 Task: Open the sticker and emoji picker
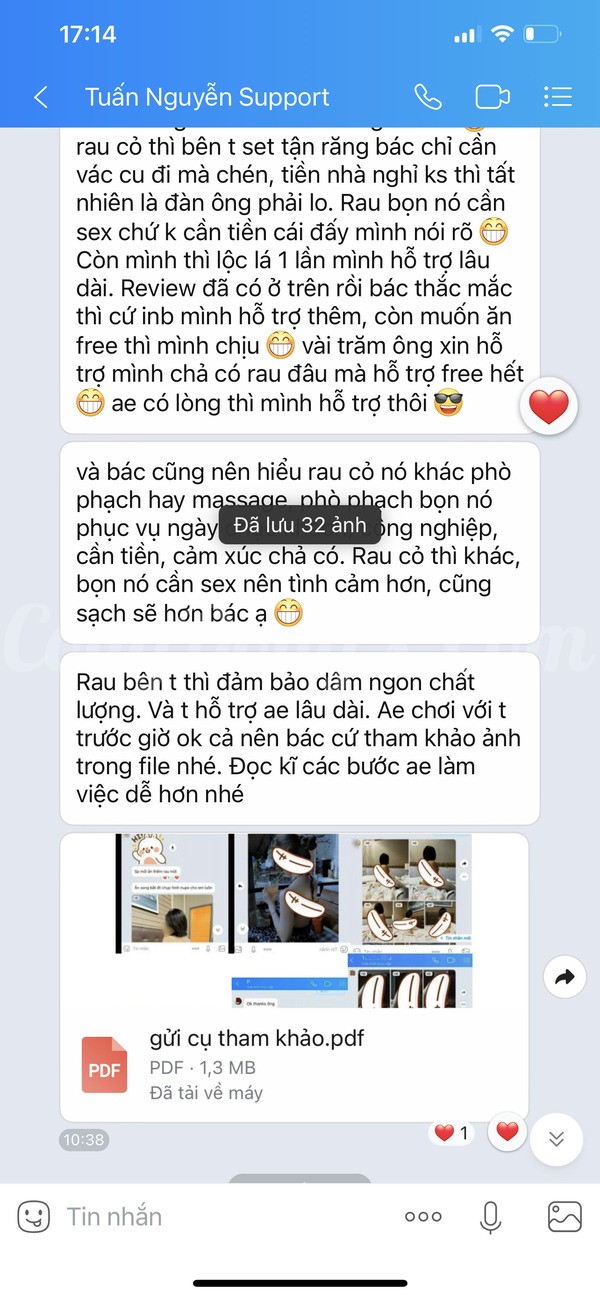click(x=33, y=1216)
